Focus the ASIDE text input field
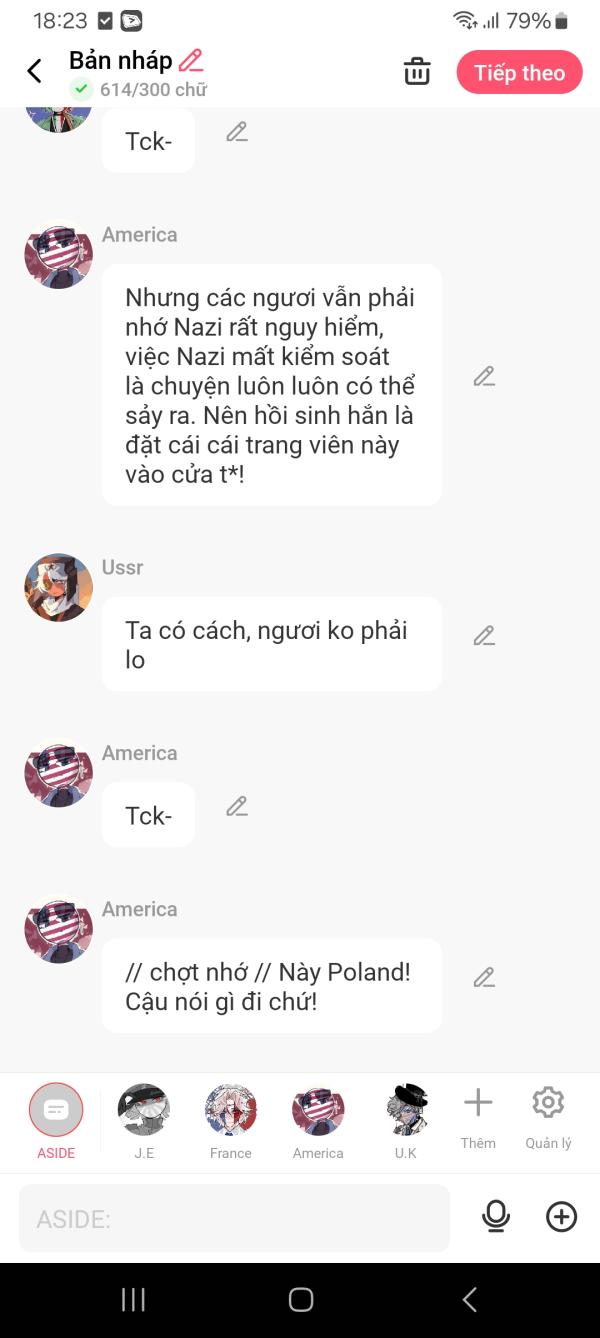Image resolution: width=600 pixels, height=1338 pixels. (234, 1218)
